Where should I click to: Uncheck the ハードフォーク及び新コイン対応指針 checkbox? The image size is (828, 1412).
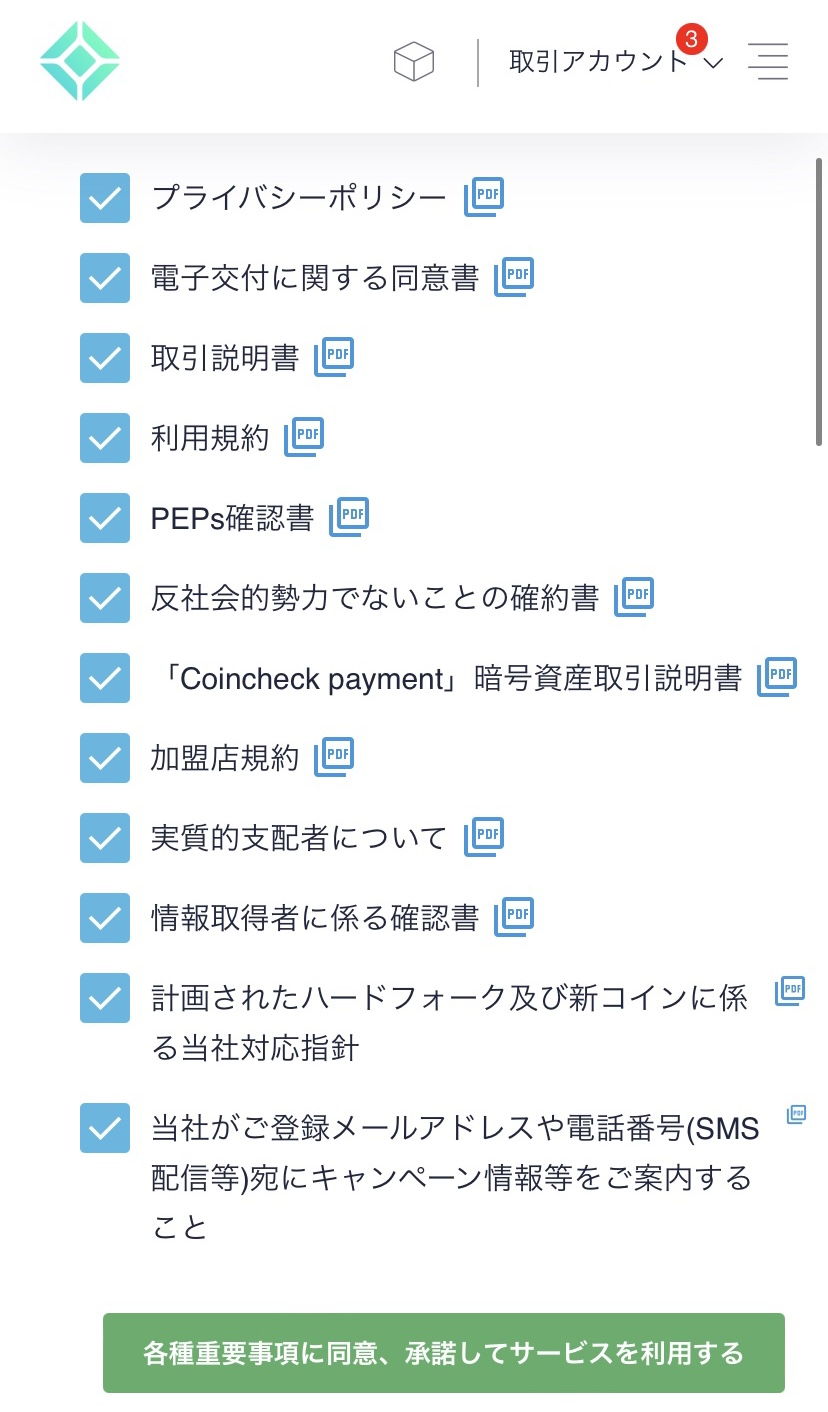(x=105, y=998)
